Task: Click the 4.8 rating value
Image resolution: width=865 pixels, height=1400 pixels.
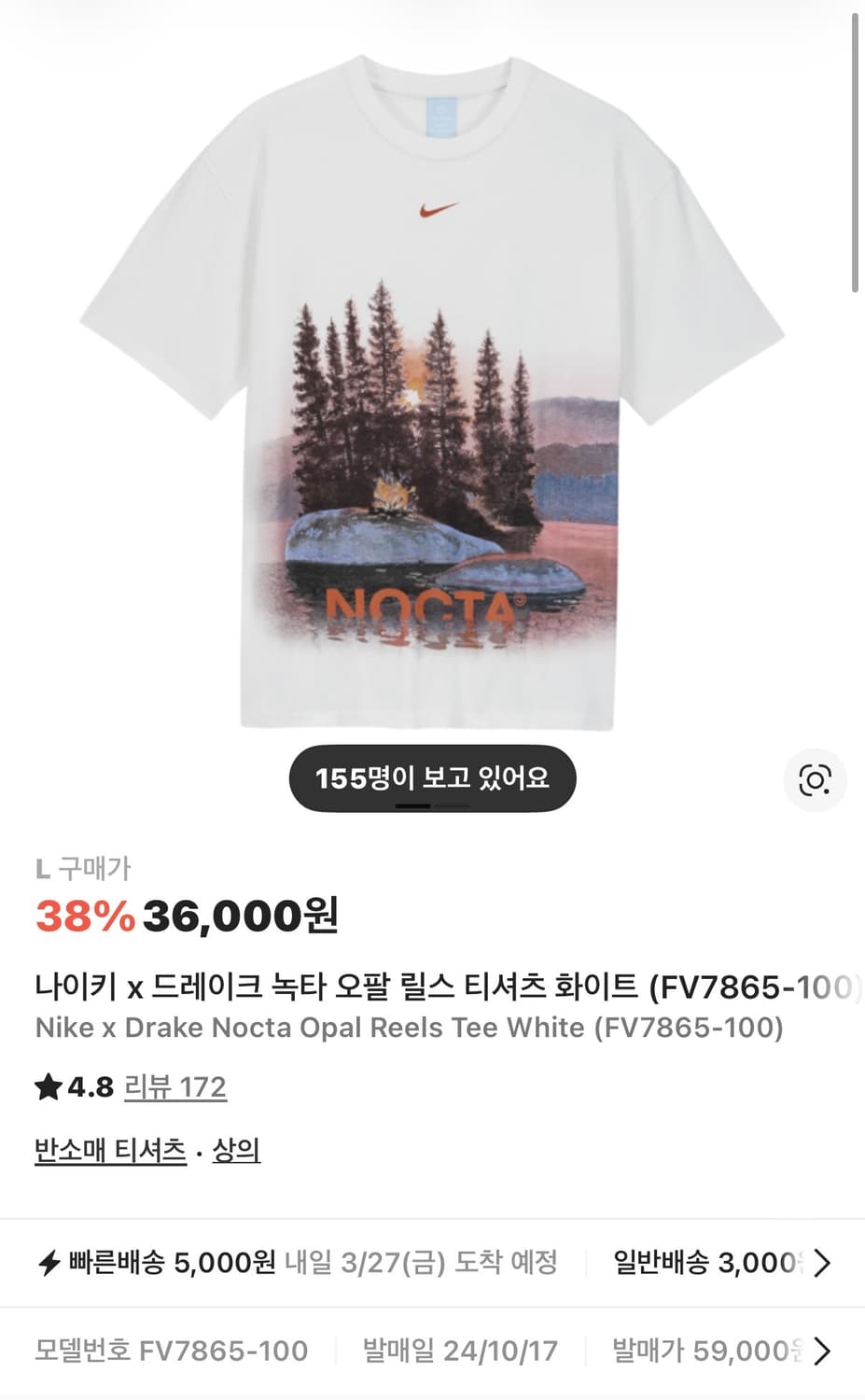Action: 87,1085
